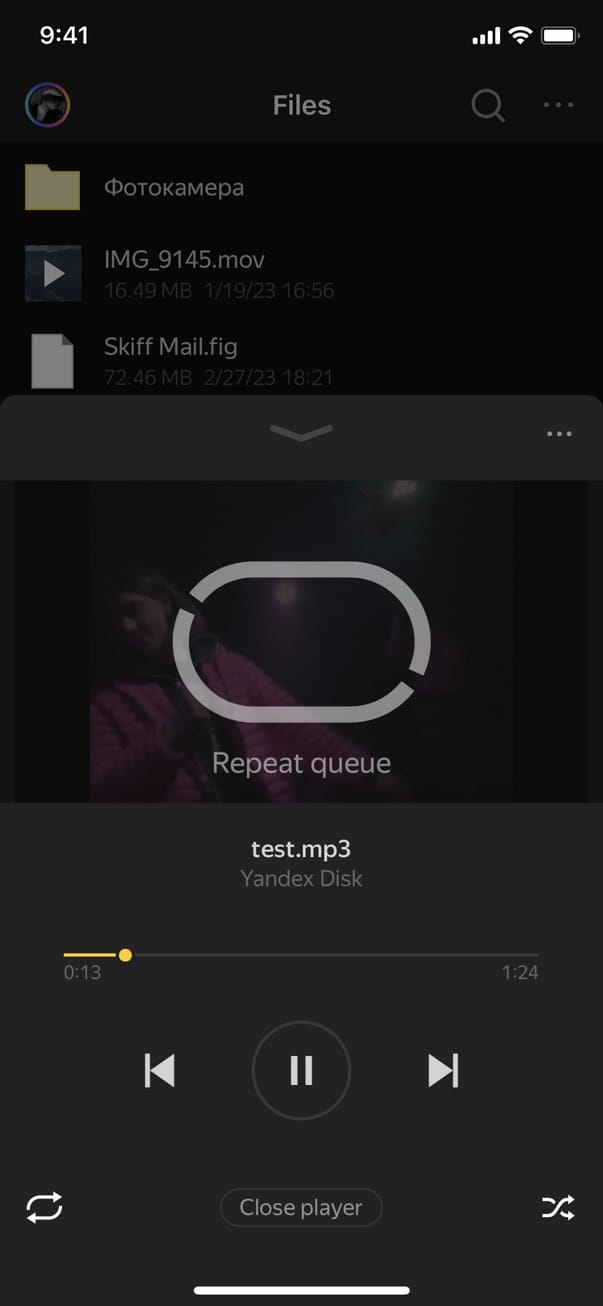Screen dimensions: 603x1306
Task: Pause the test.mp3 playback
Action: (x=301, y=1070)
